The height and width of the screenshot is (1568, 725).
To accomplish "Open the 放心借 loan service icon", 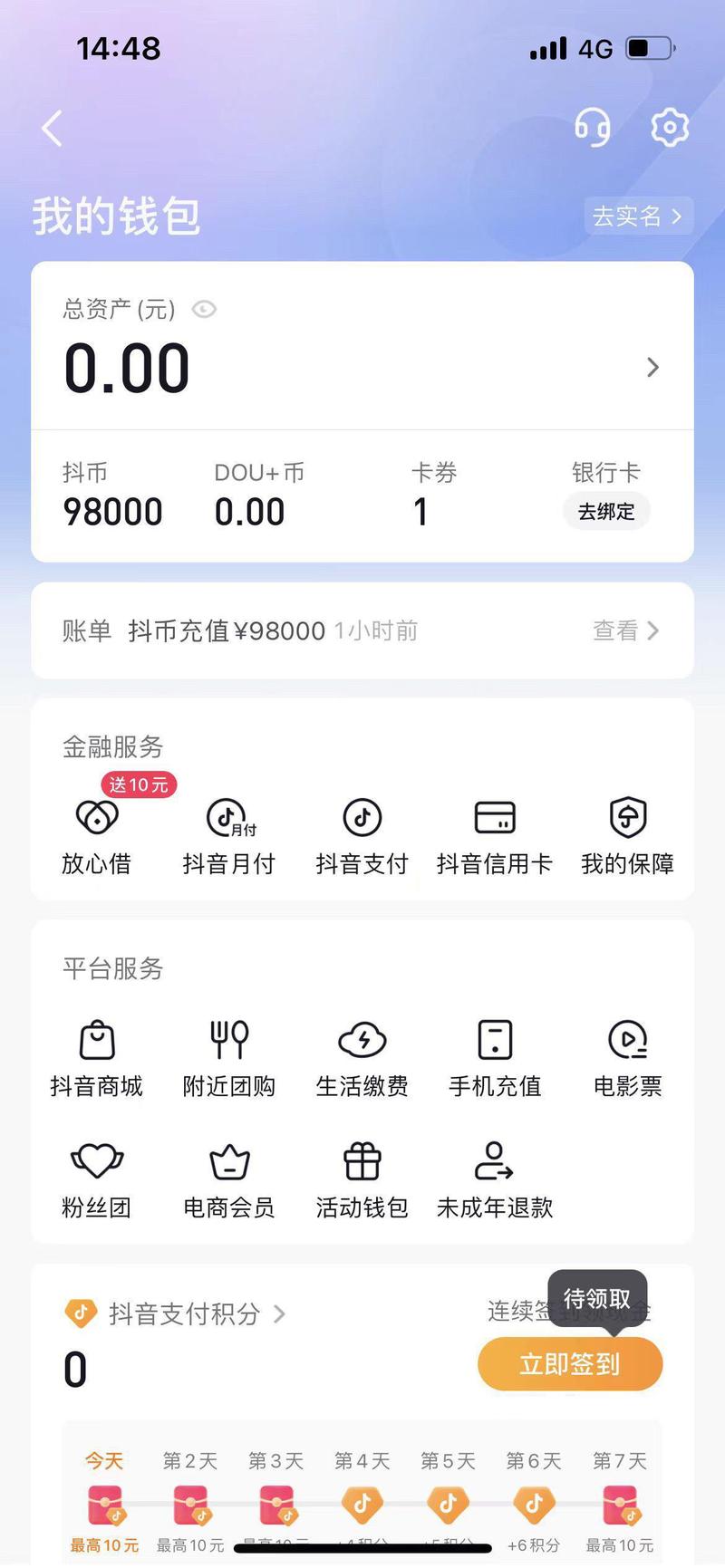I will tap(96, 833).
